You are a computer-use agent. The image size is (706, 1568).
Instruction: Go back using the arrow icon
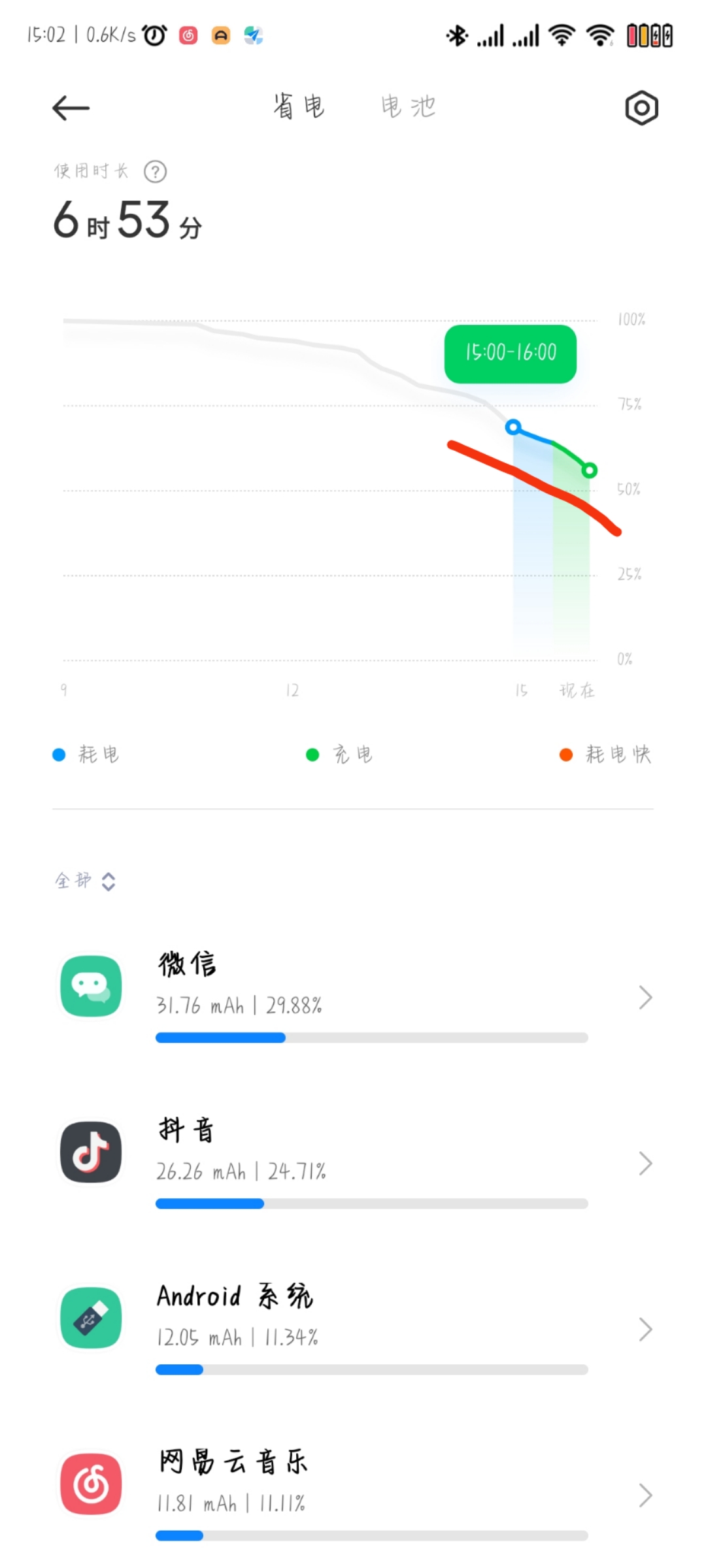[x=71, y=108]
